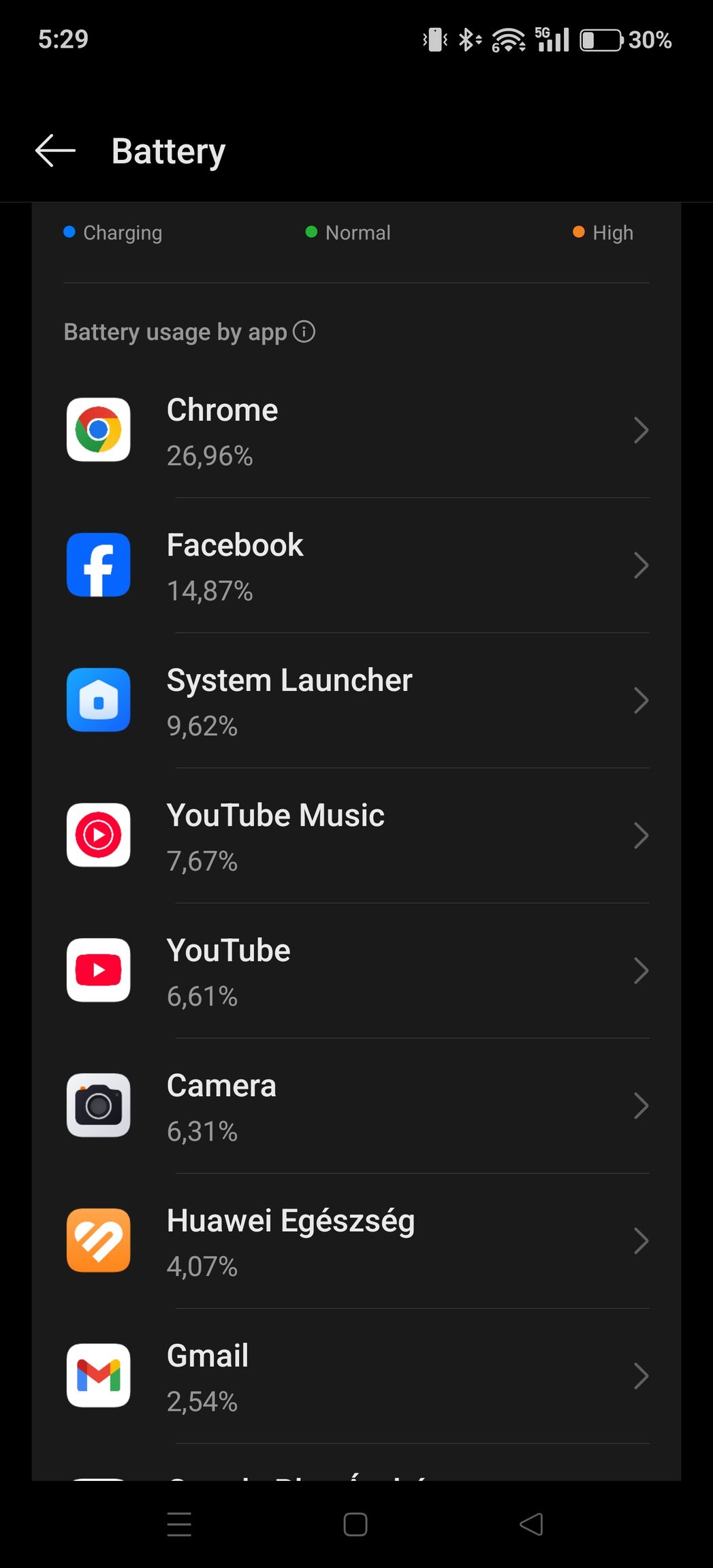Go back from the Battery screen

(55, 150)
